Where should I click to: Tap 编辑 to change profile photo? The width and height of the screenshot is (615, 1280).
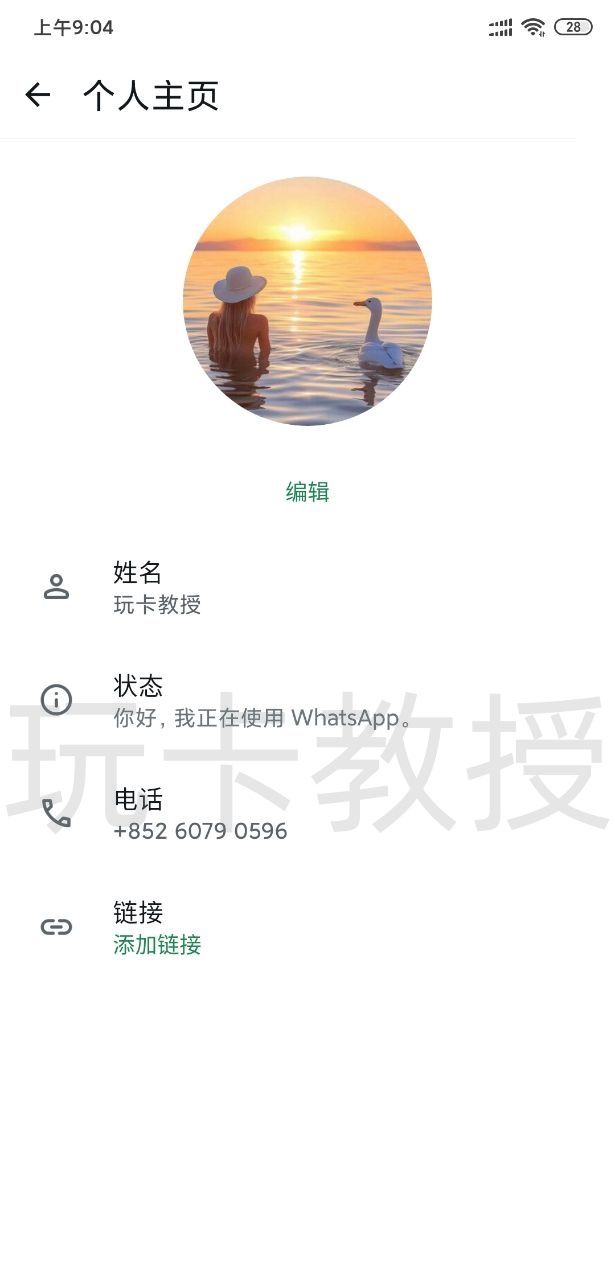[307, 492]
